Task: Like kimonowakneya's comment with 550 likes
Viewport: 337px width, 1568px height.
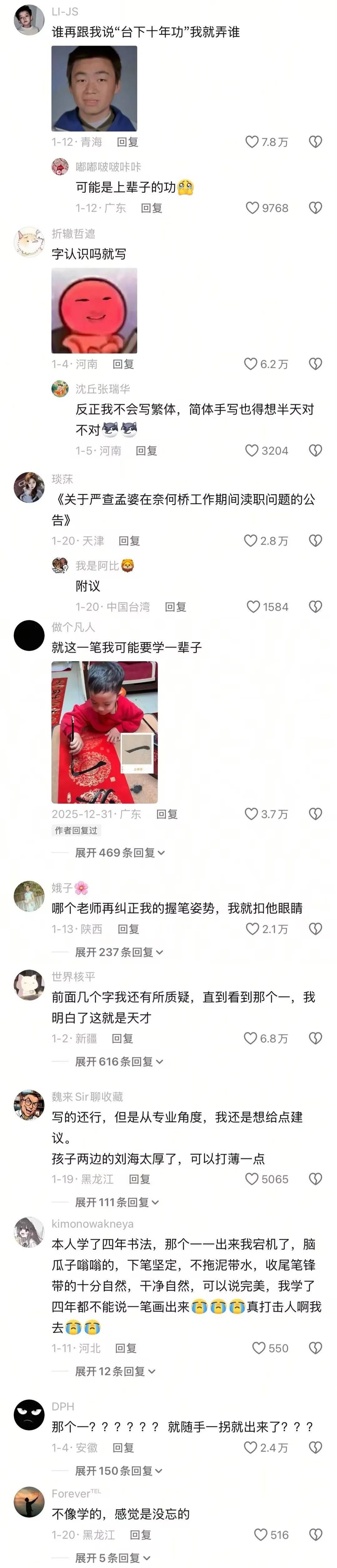Action: point(259,1348)
